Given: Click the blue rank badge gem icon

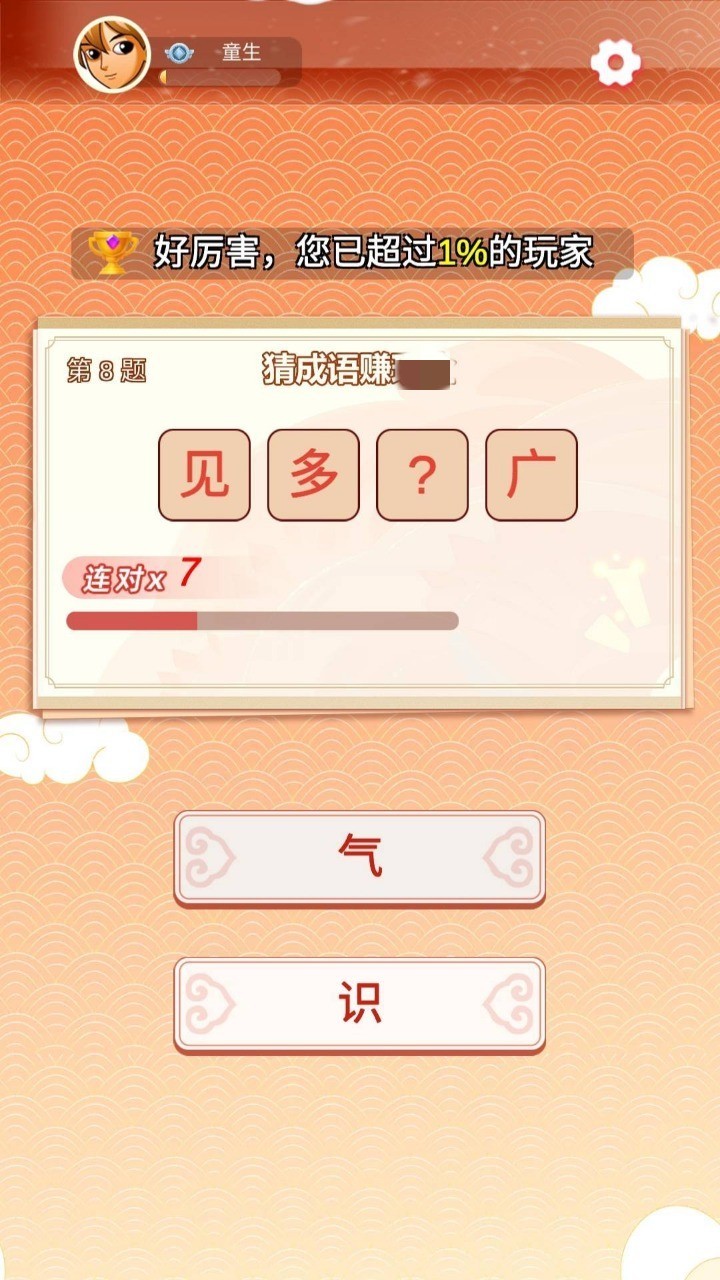Looking at the screenshot, I should [x=178, y=54].
